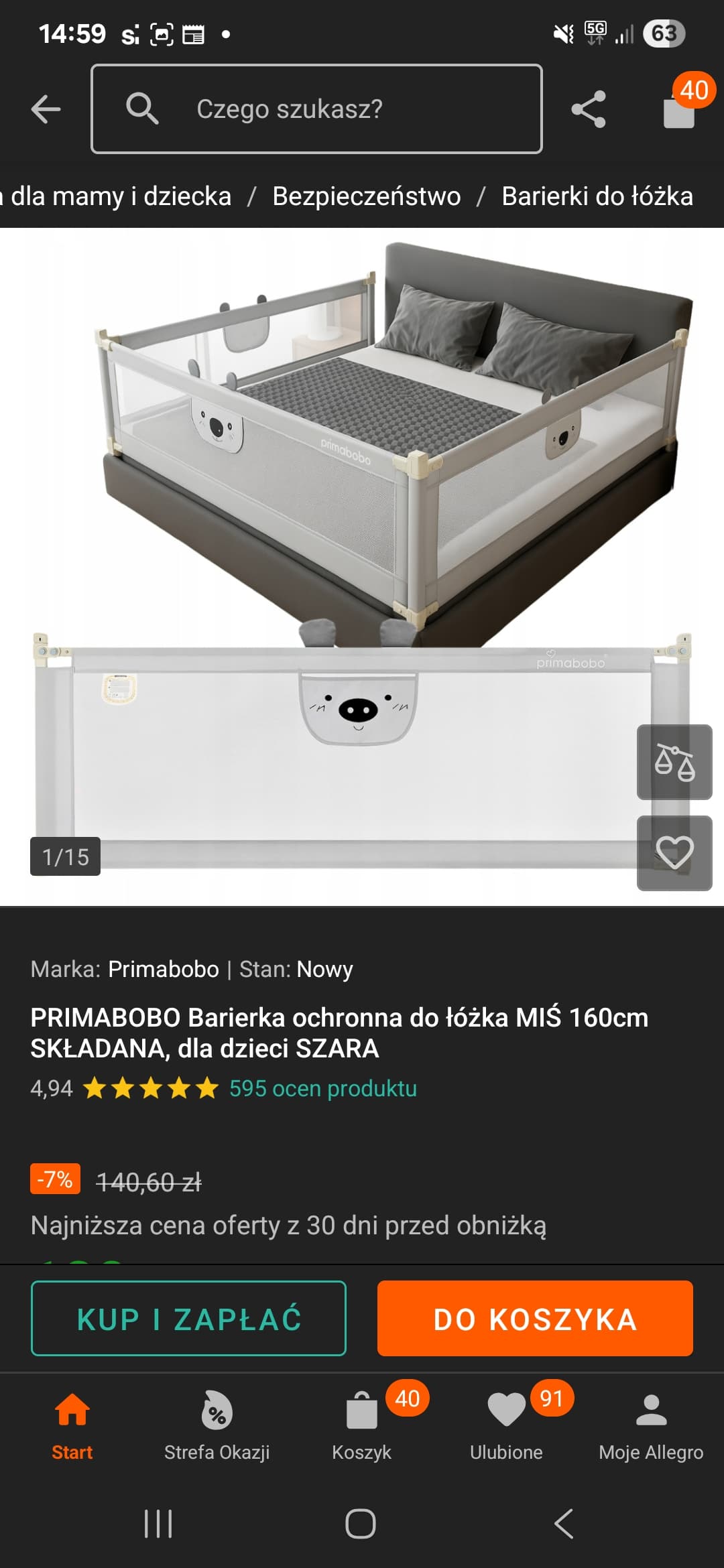Add item with 'DO KOSZYKA' button
This screenshot has width=724, height=1568.
[534, 1319]
